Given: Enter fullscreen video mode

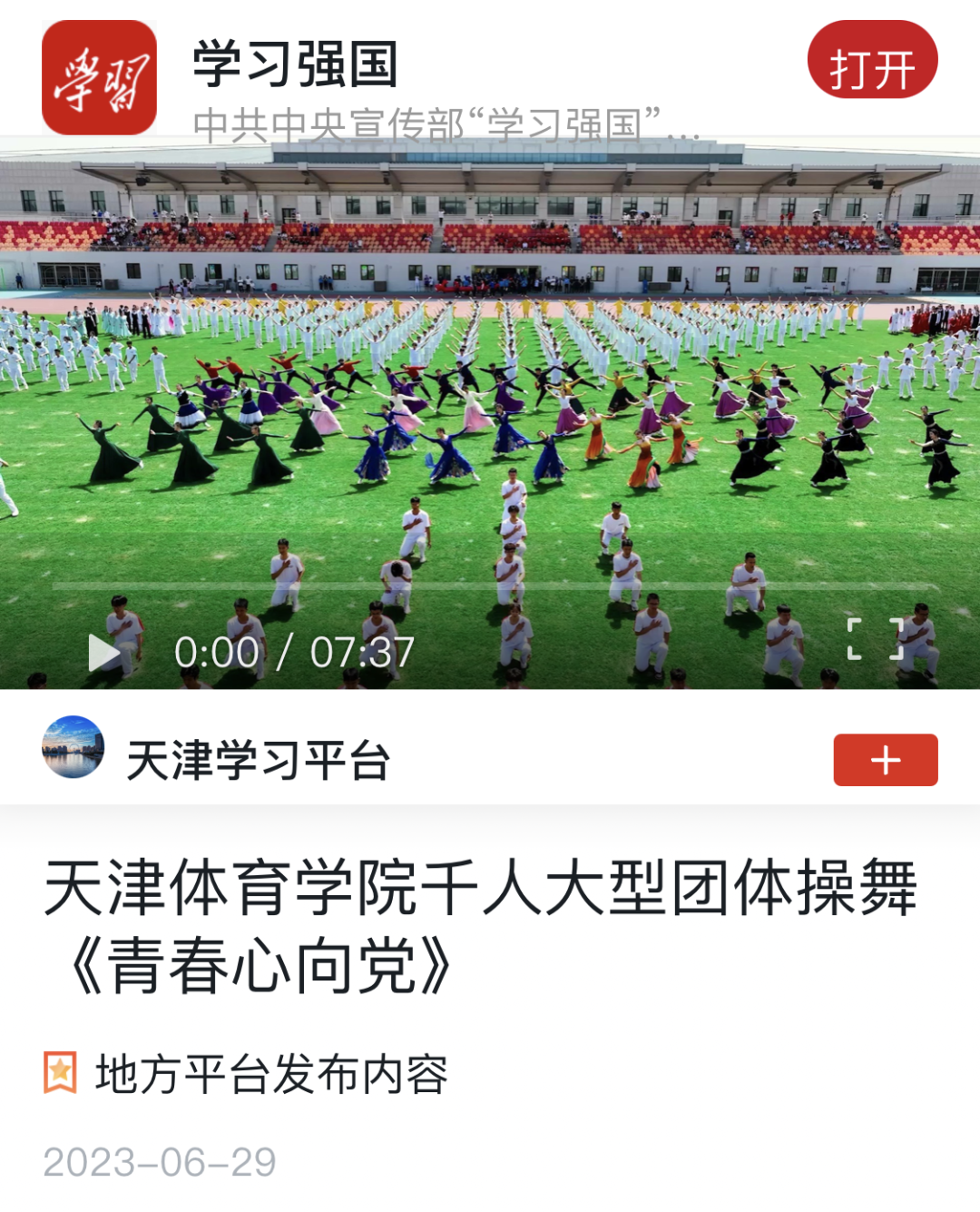Looking at the screenshot, I should point(875,639).
